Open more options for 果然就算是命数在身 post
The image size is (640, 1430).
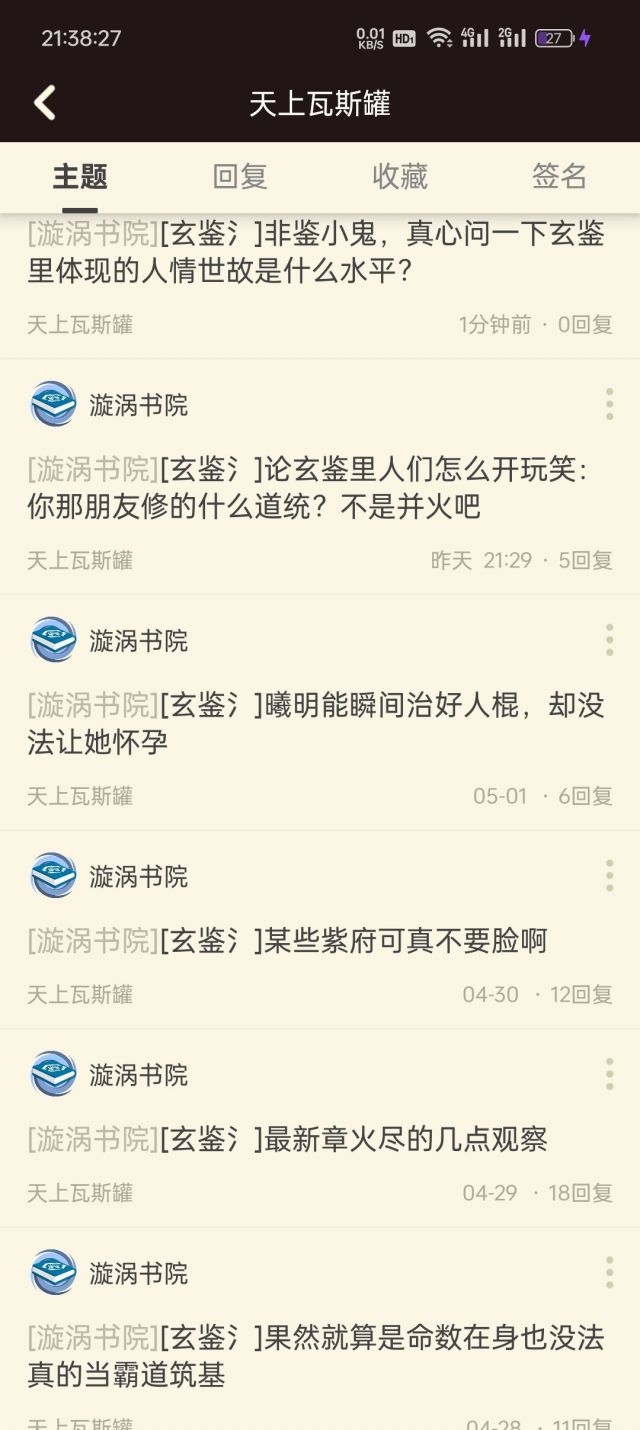609,1273
